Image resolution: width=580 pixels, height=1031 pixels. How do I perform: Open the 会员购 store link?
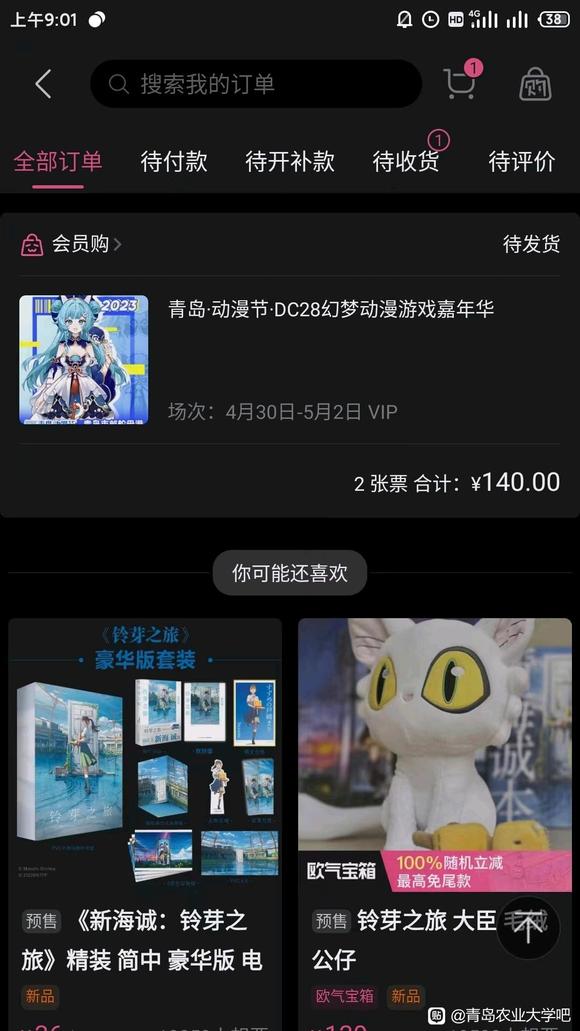(72, 245)
